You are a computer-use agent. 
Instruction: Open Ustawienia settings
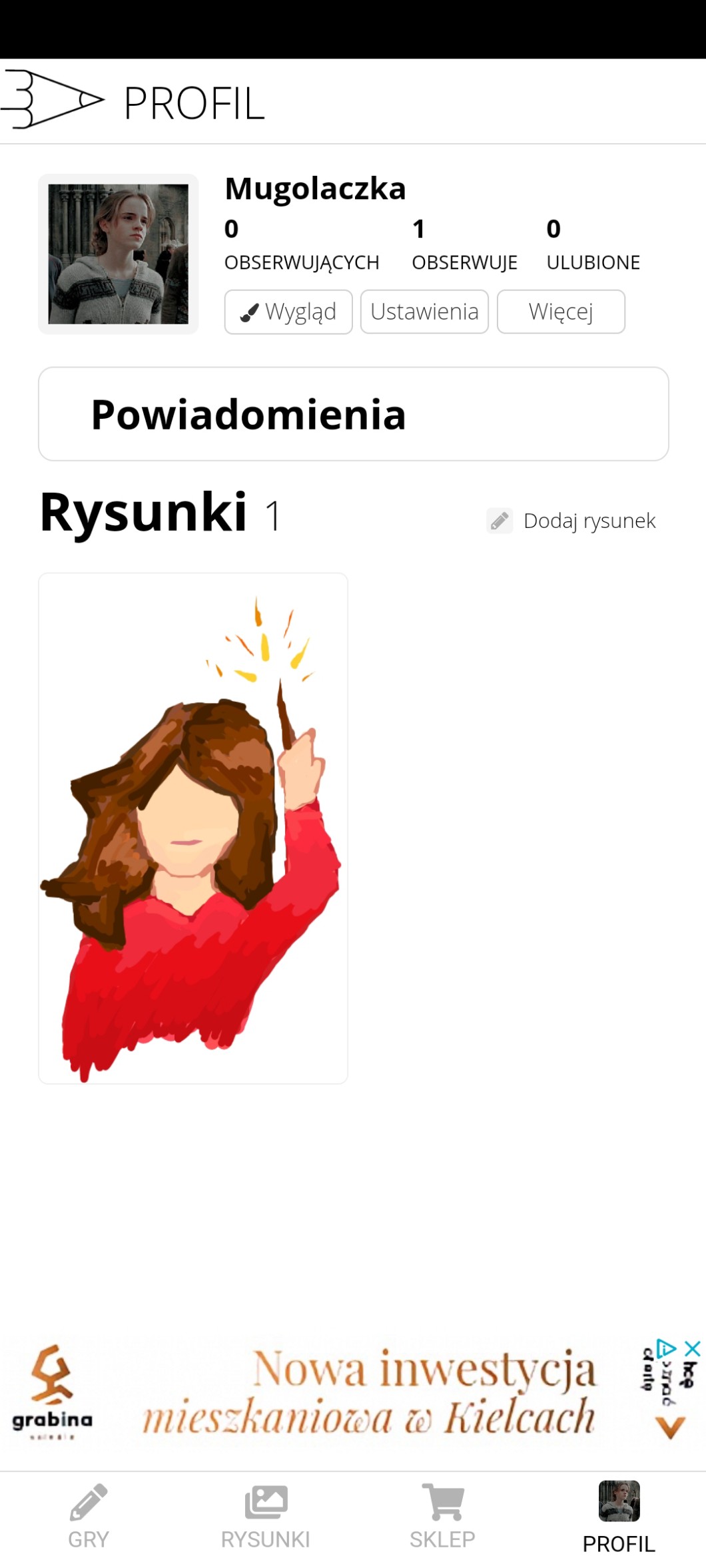[x=424, y=312]
